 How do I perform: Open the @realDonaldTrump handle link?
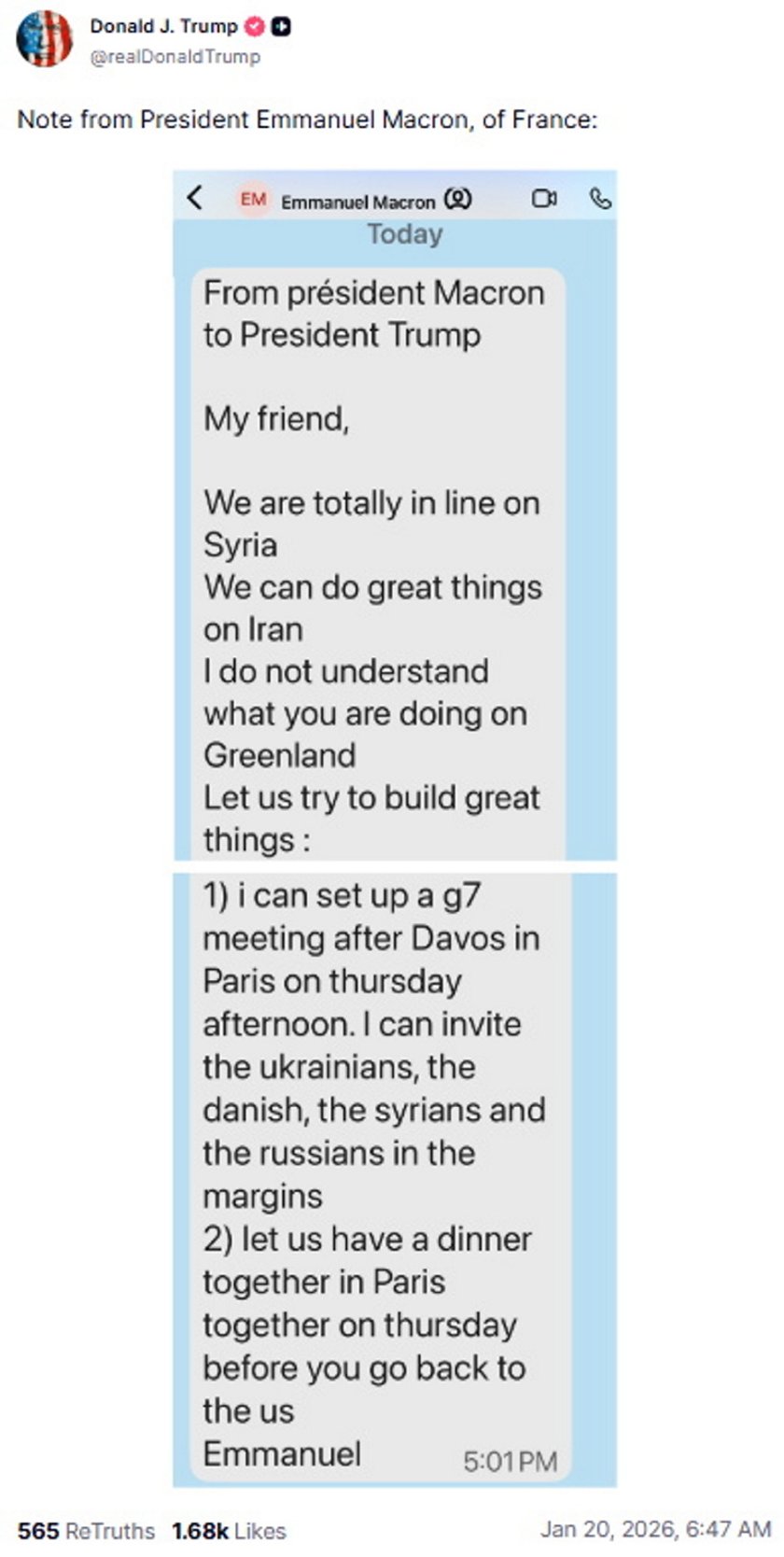coord(175,57)
